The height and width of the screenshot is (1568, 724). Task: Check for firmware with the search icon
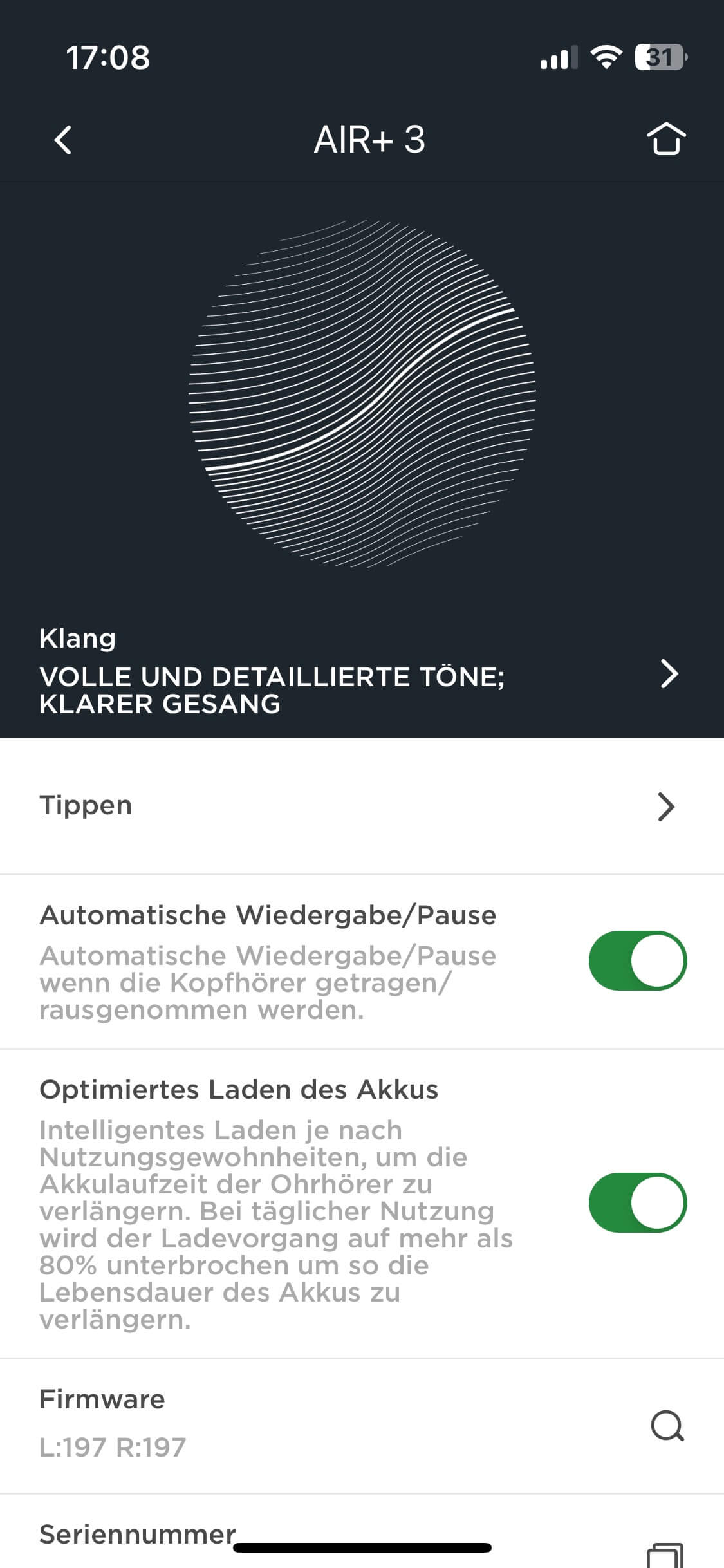tap(667, 1425)
